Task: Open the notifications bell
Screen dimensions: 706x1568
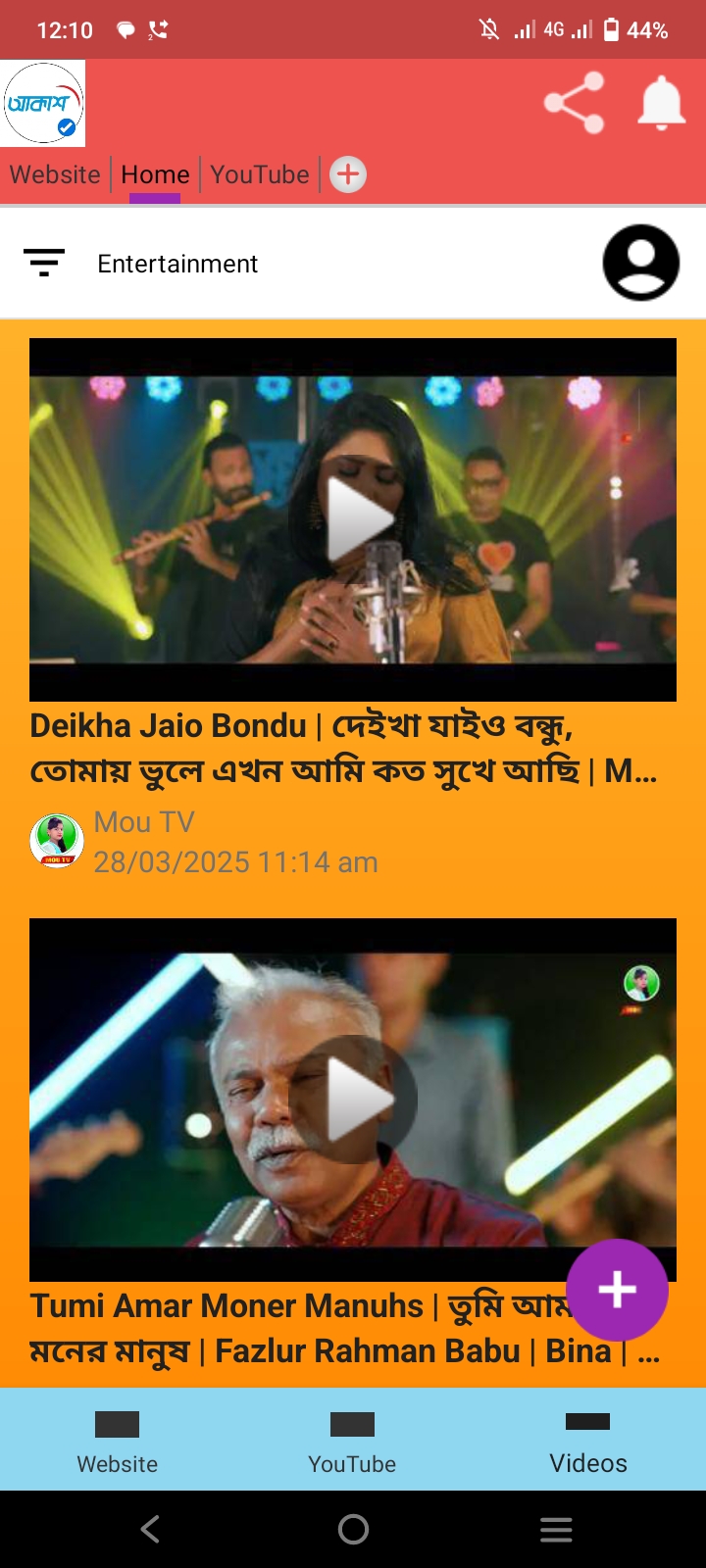Action: click(662, 103)
